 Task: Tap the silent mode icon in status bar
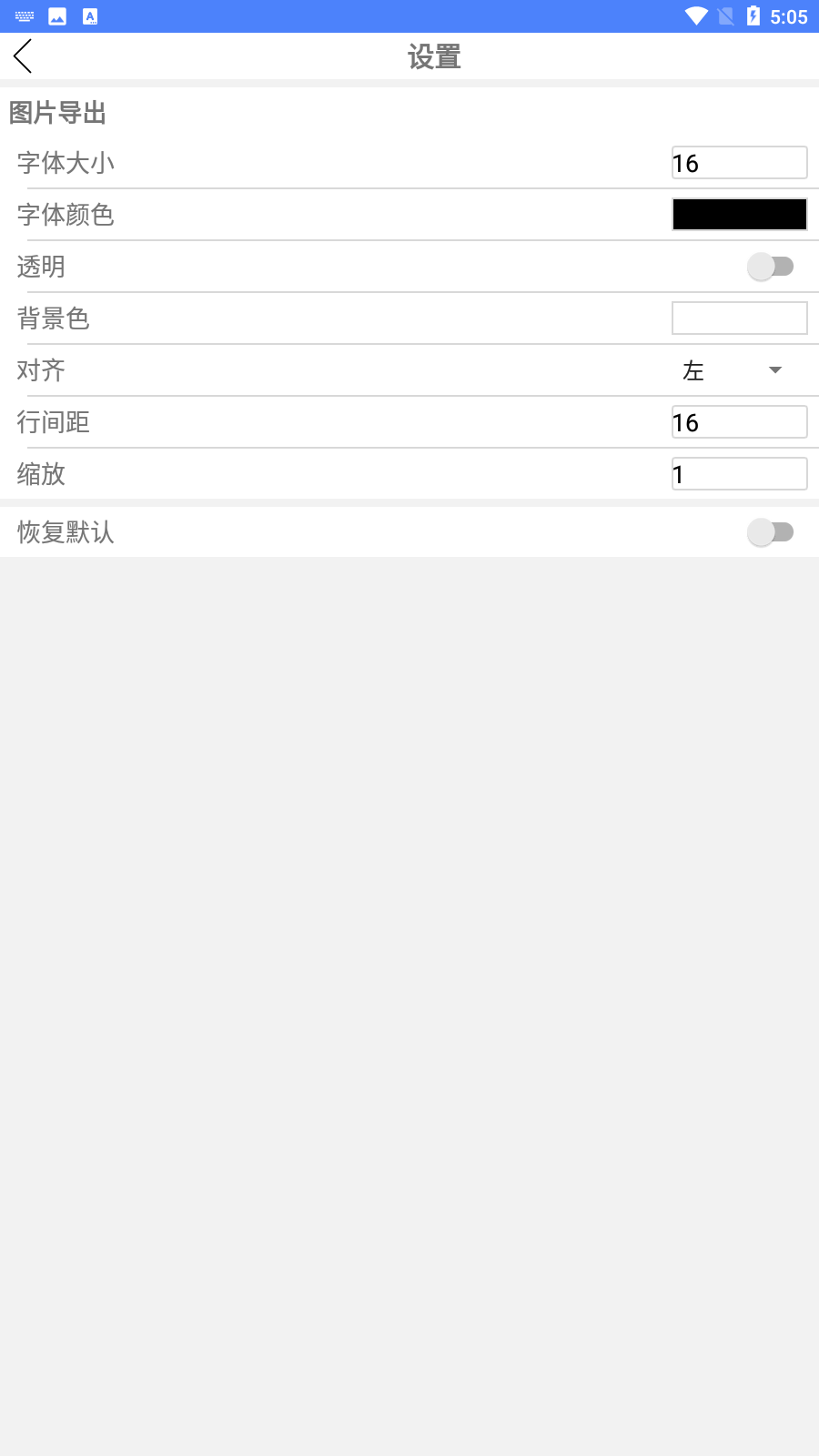tap(726, 15)
